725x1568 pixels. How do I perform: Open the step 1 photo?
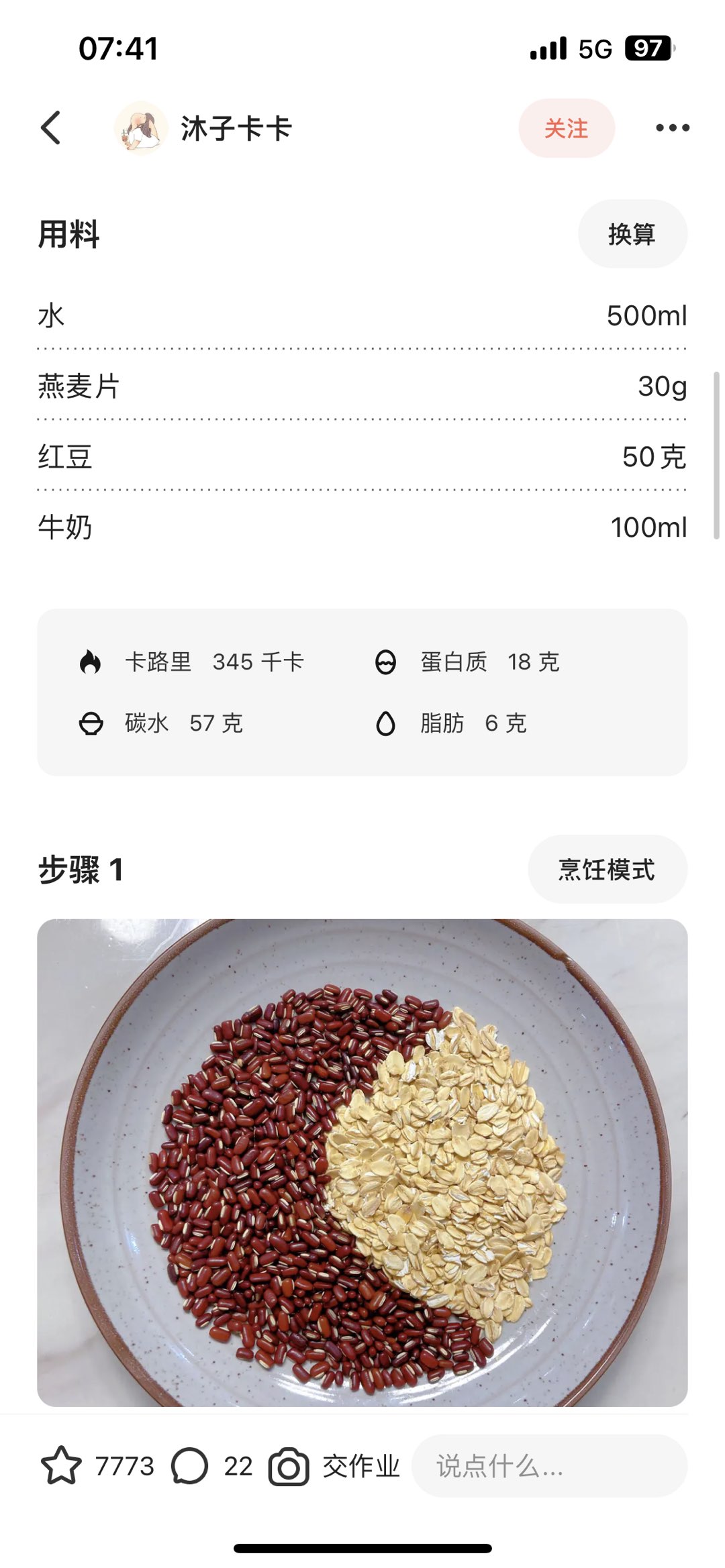pos(362,1162)
